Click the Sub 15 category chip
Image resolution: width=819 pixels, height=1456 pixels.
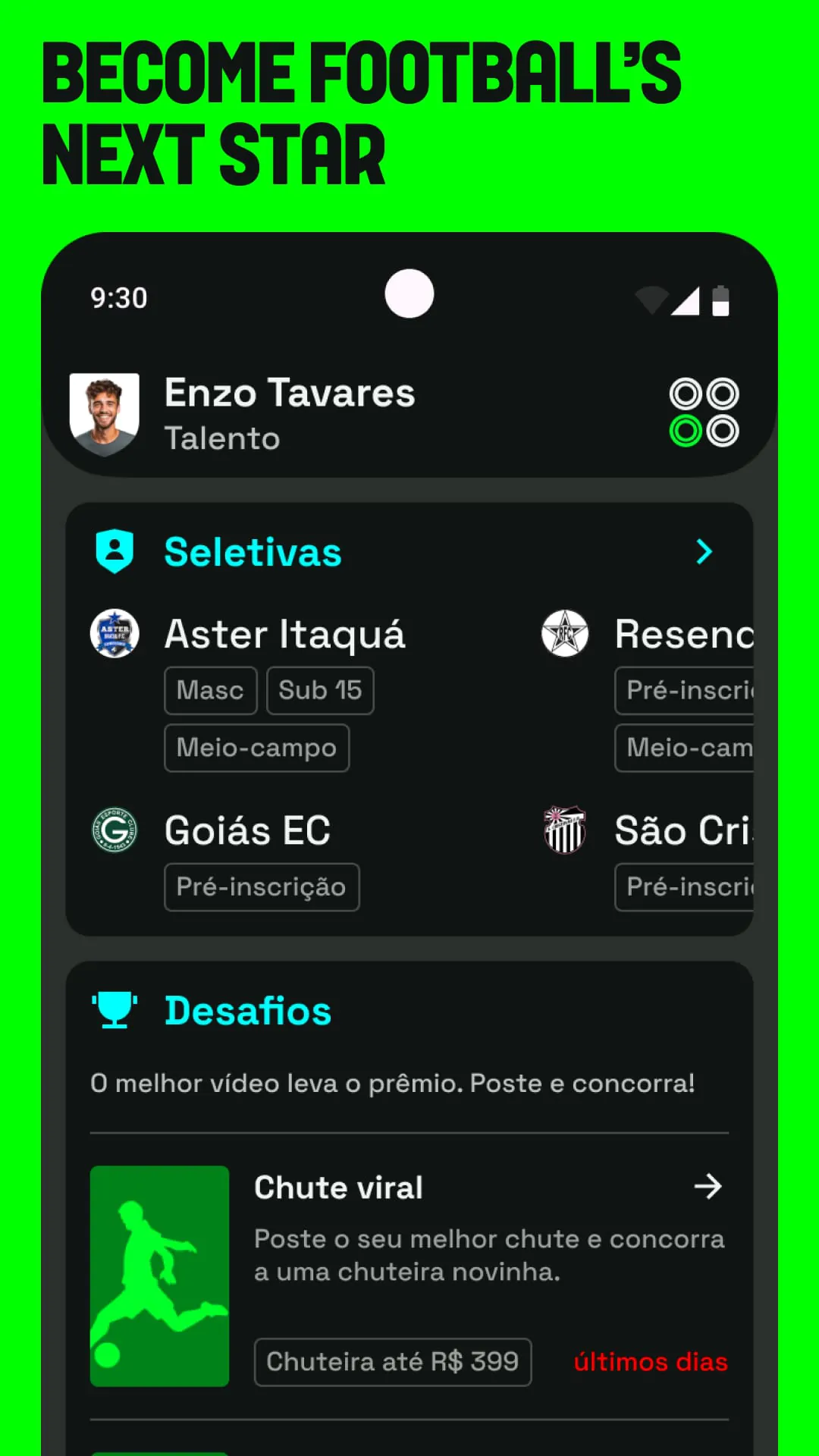pos(319,690)
